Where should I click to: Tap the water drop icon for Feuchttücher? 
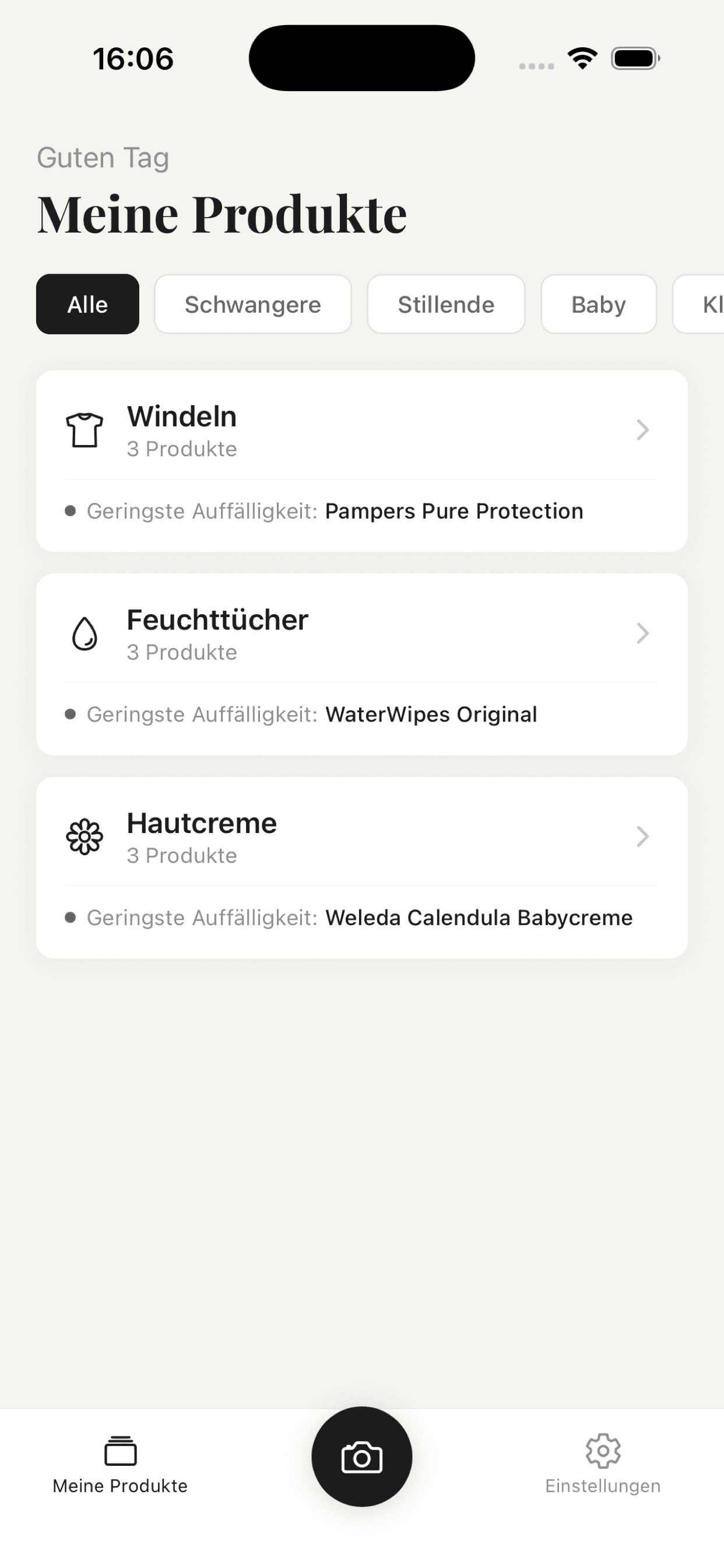coord(85,633)
